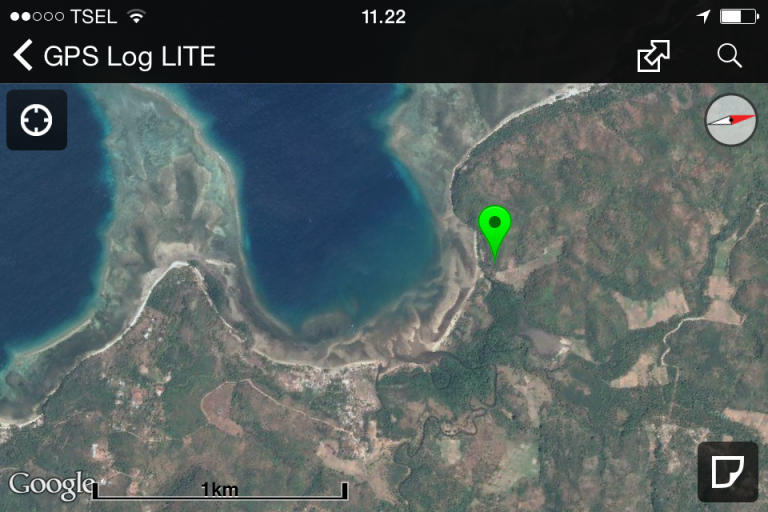This screenshot has height=512, width=768.
Task: Select the green map pin
Action: (x=494, y=226)
